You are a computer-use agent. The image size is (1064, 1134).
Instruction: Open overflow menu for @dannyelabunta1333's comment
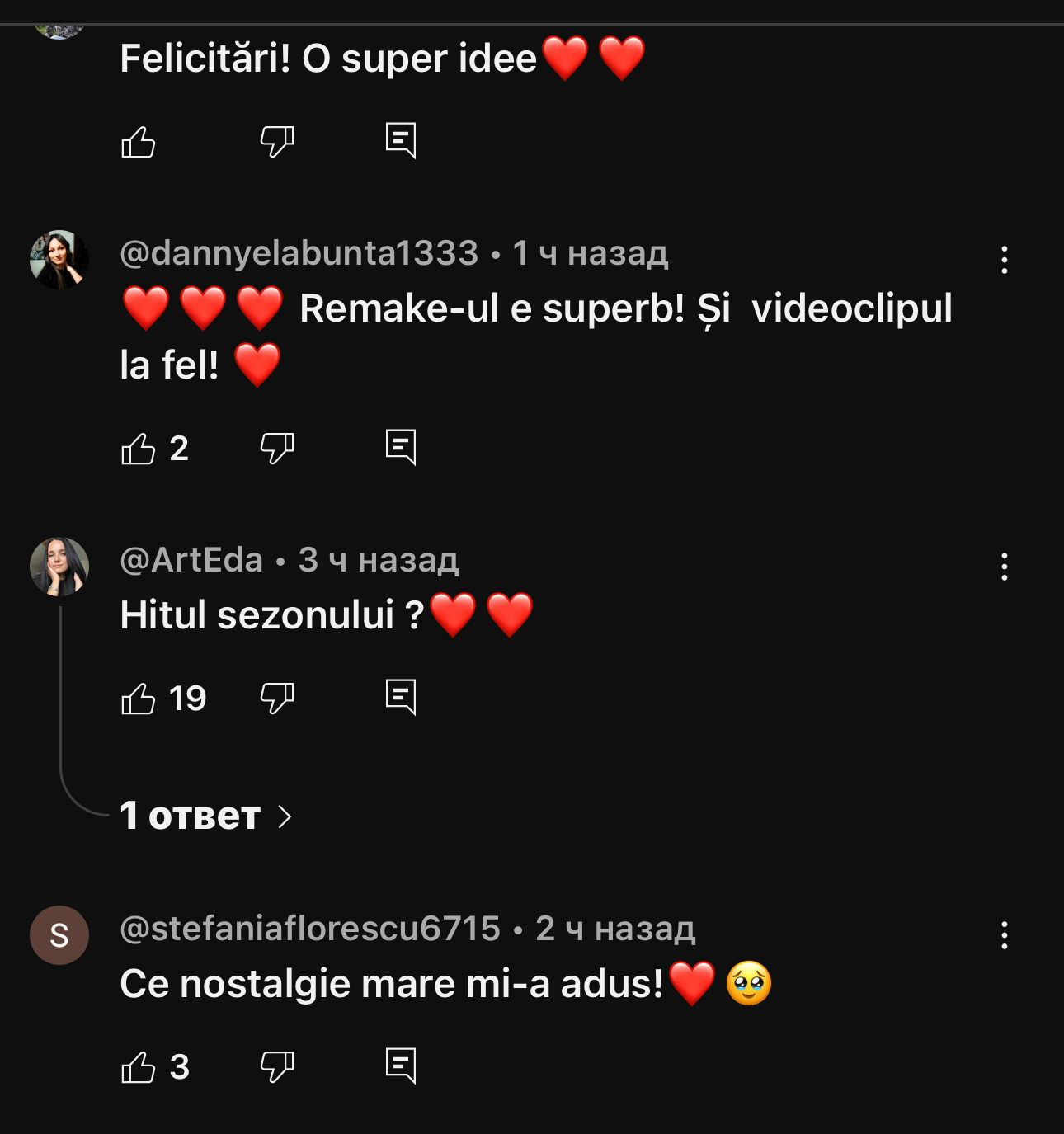tap(1004, 260)
